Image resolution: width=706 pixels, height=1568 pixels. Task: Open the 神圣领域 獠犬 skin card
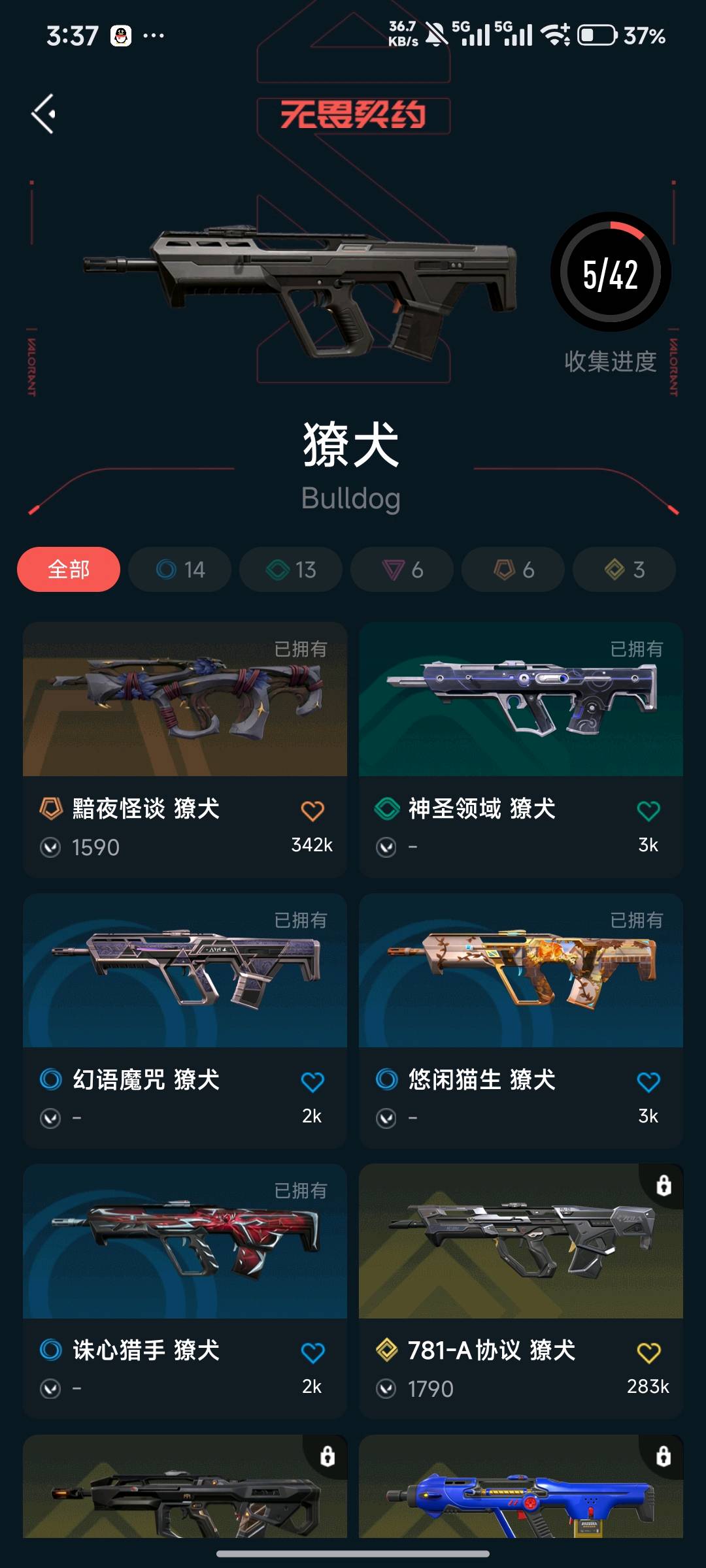coord(521,749)
